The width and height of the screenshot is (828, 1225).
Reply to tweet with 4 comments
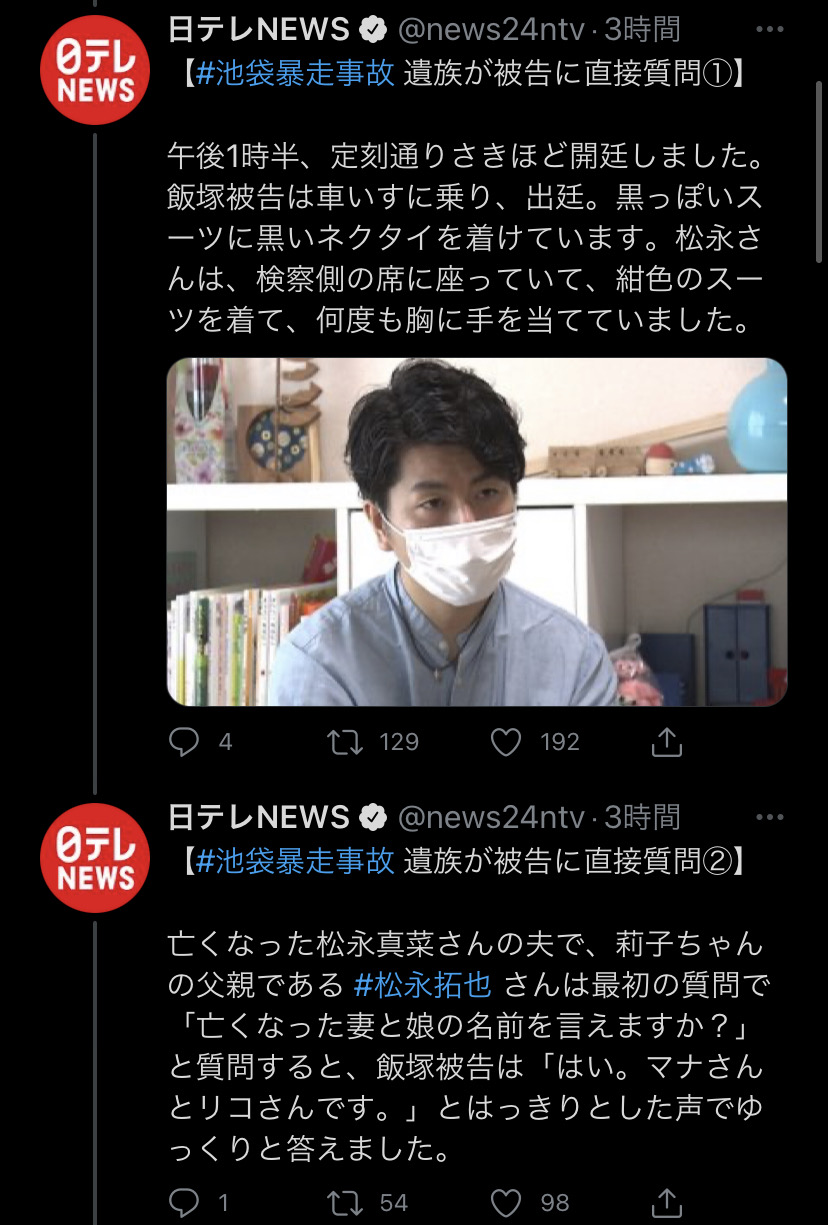pos(184,741)
